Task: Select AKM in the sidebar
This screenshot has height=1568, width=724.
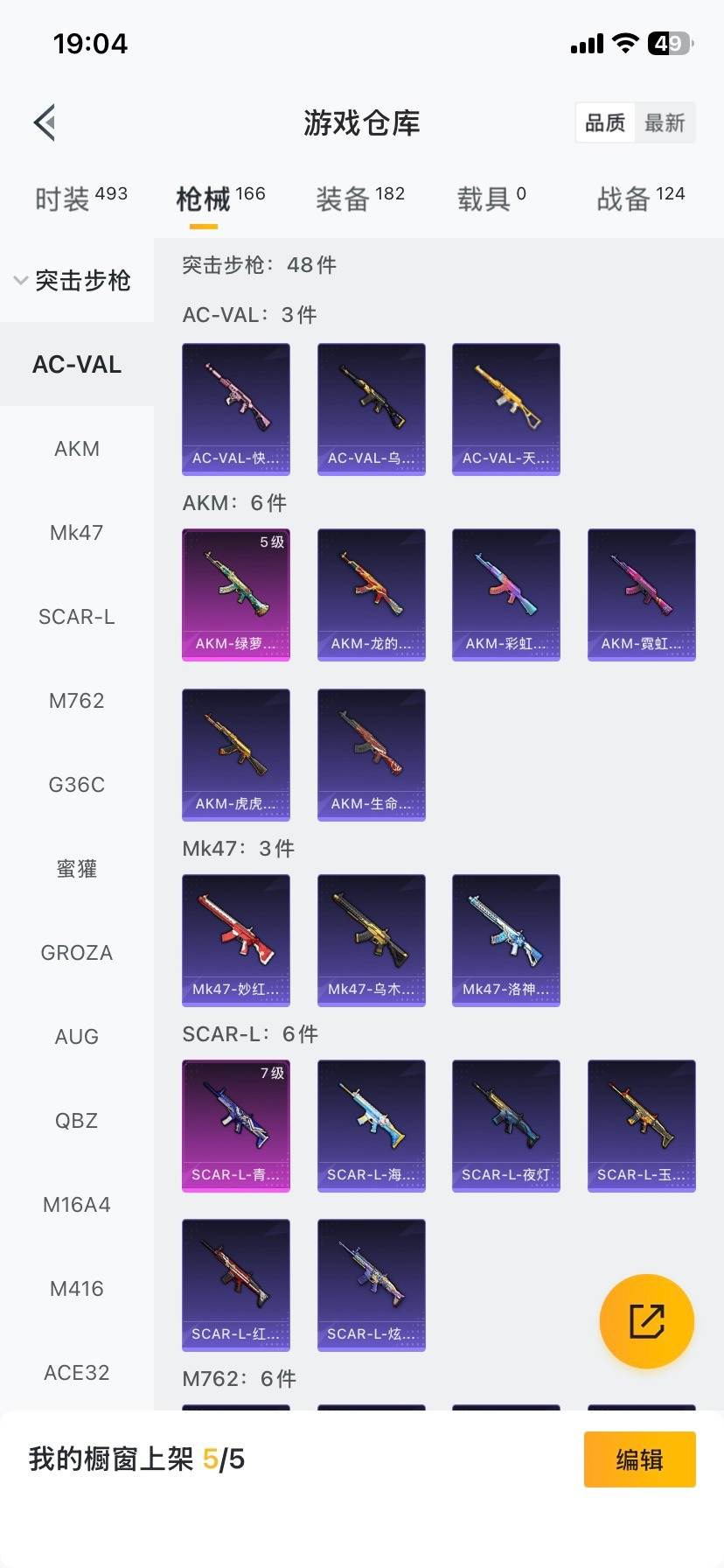Action: [x=77, y=449]
